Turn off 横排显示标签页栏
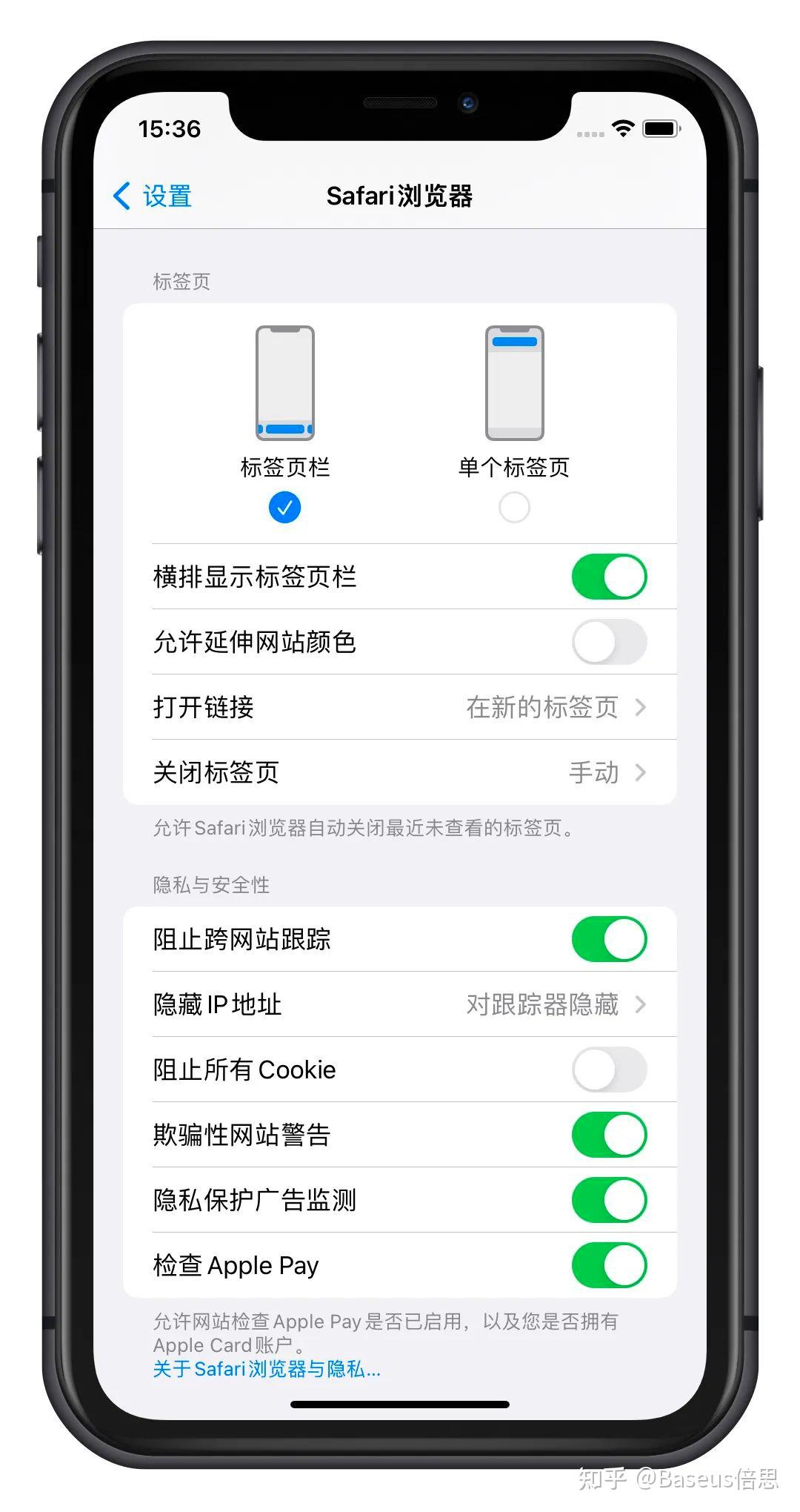Viewport: 800px width, 1512px height. coord(609,577)
